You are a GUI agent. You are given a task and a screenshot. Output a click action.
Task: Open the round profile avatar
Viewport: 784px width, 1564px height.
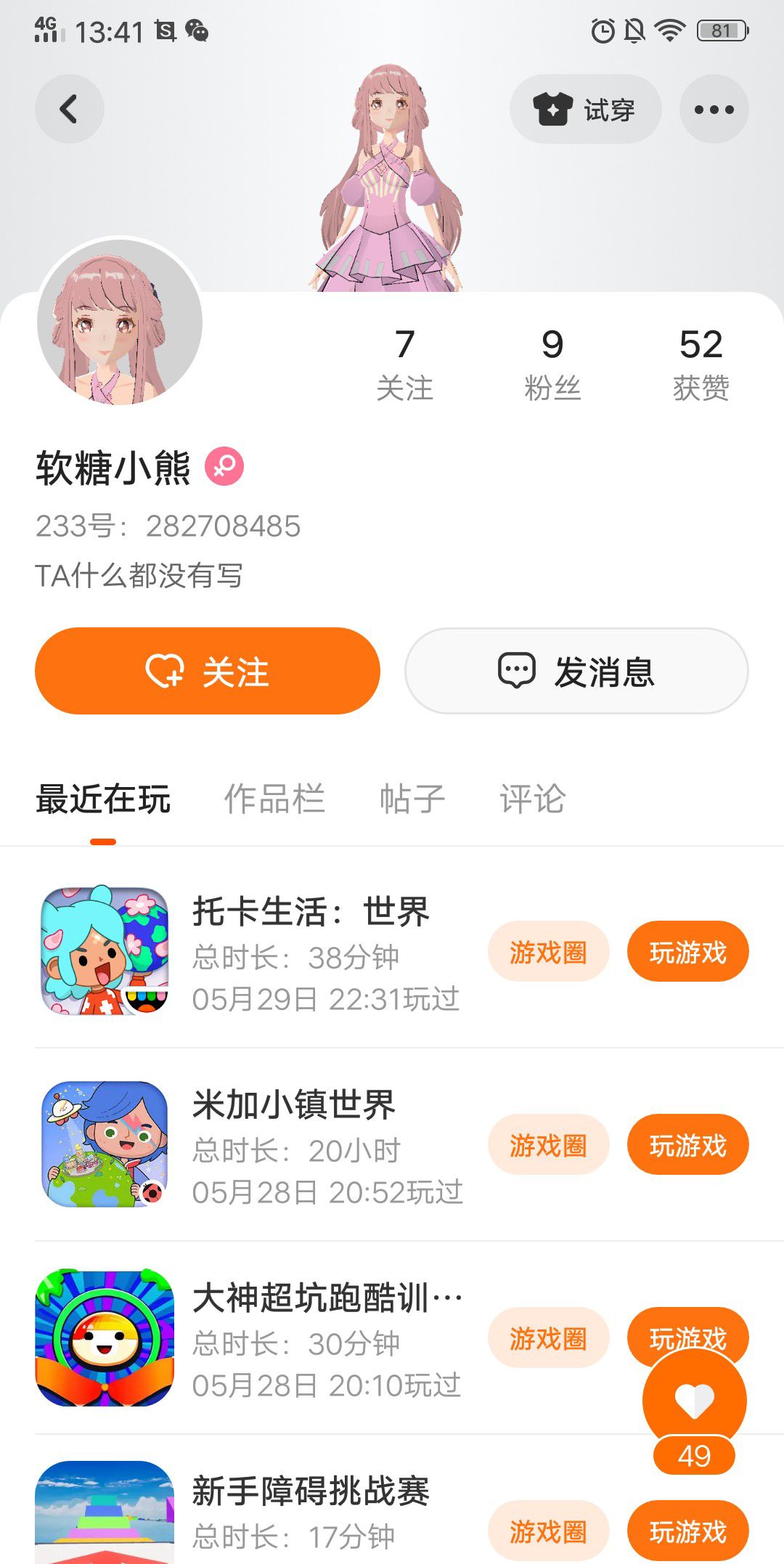point(120,322)
